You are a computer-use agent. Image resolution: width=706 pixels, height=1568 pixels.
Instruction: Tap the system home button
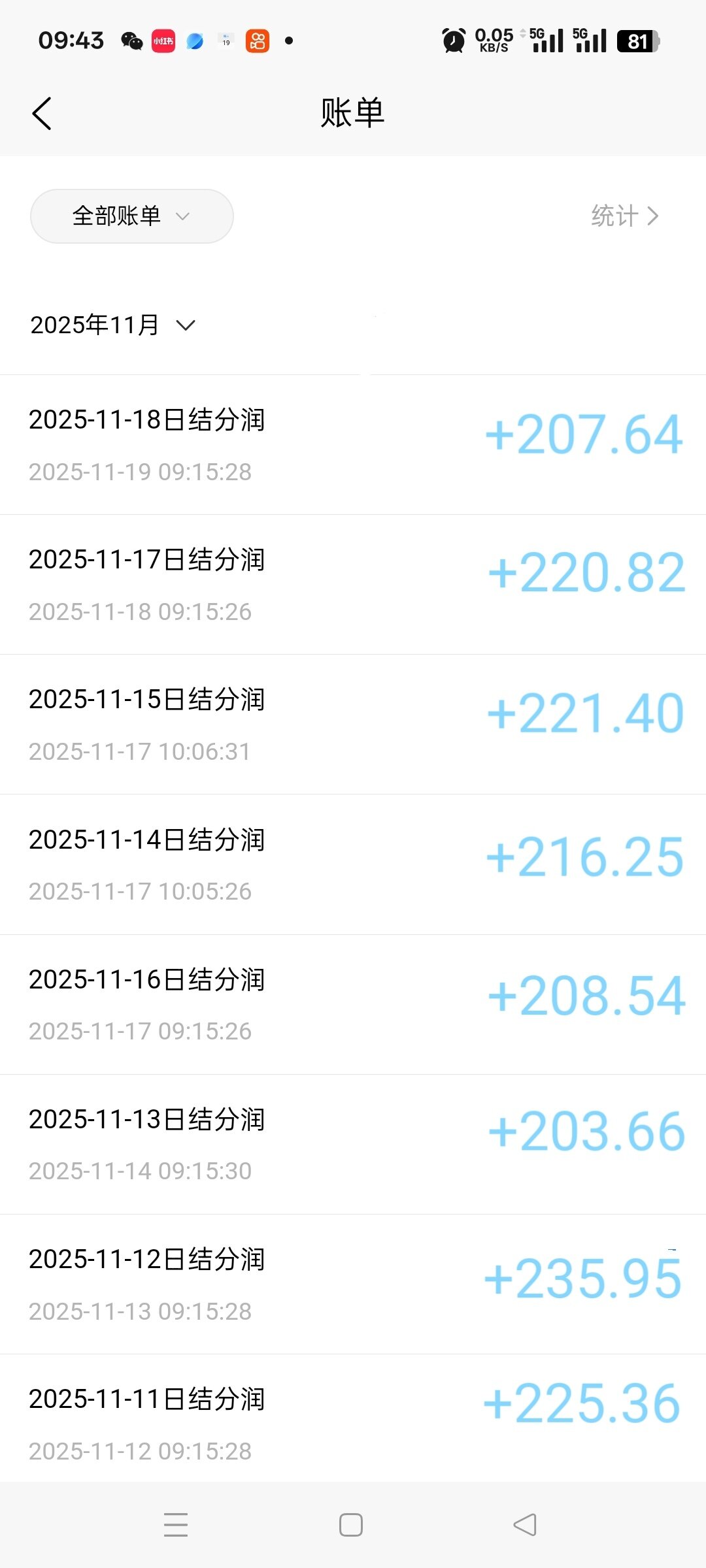click(x=351, y=1525)
